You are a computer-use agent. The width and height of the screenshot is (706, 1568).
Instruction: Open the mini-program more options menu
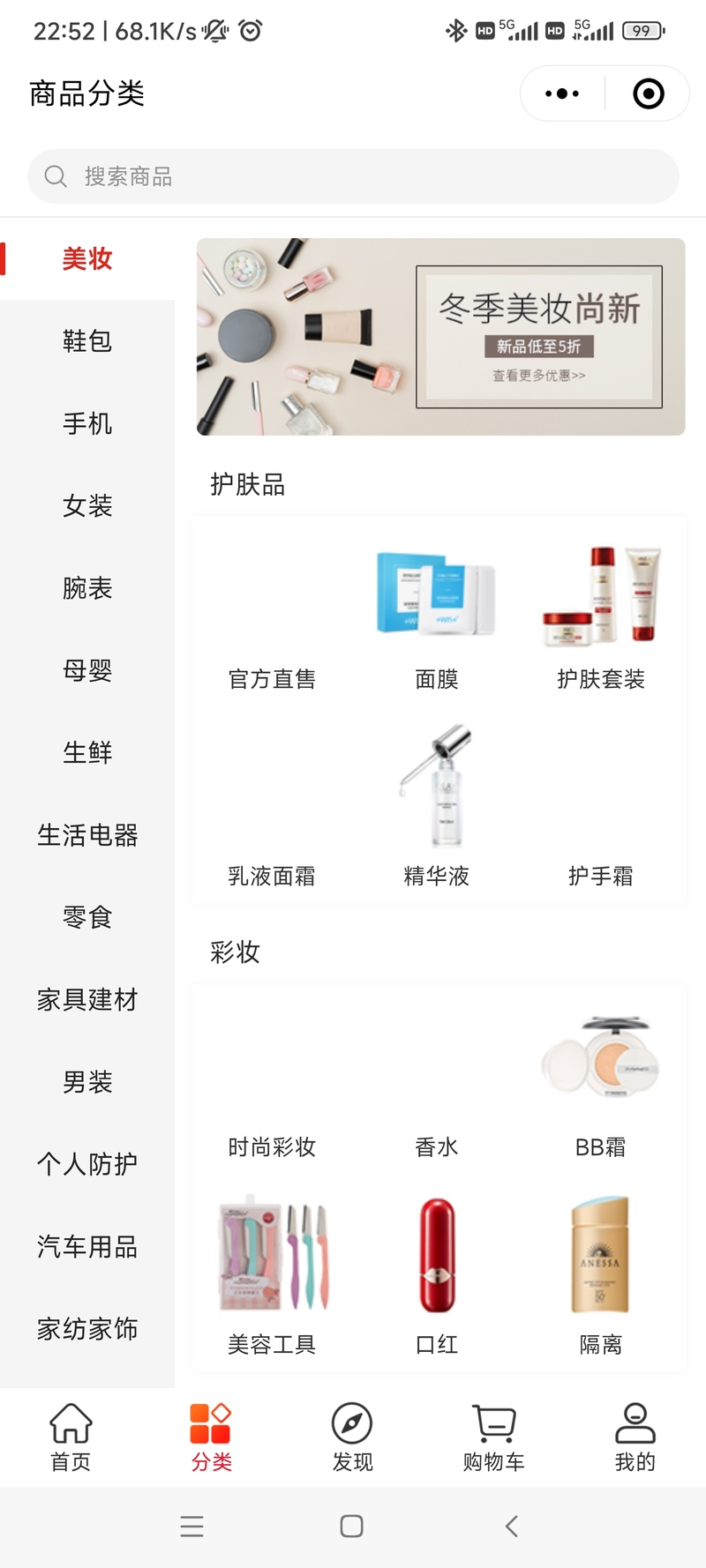tap(562, 93)
